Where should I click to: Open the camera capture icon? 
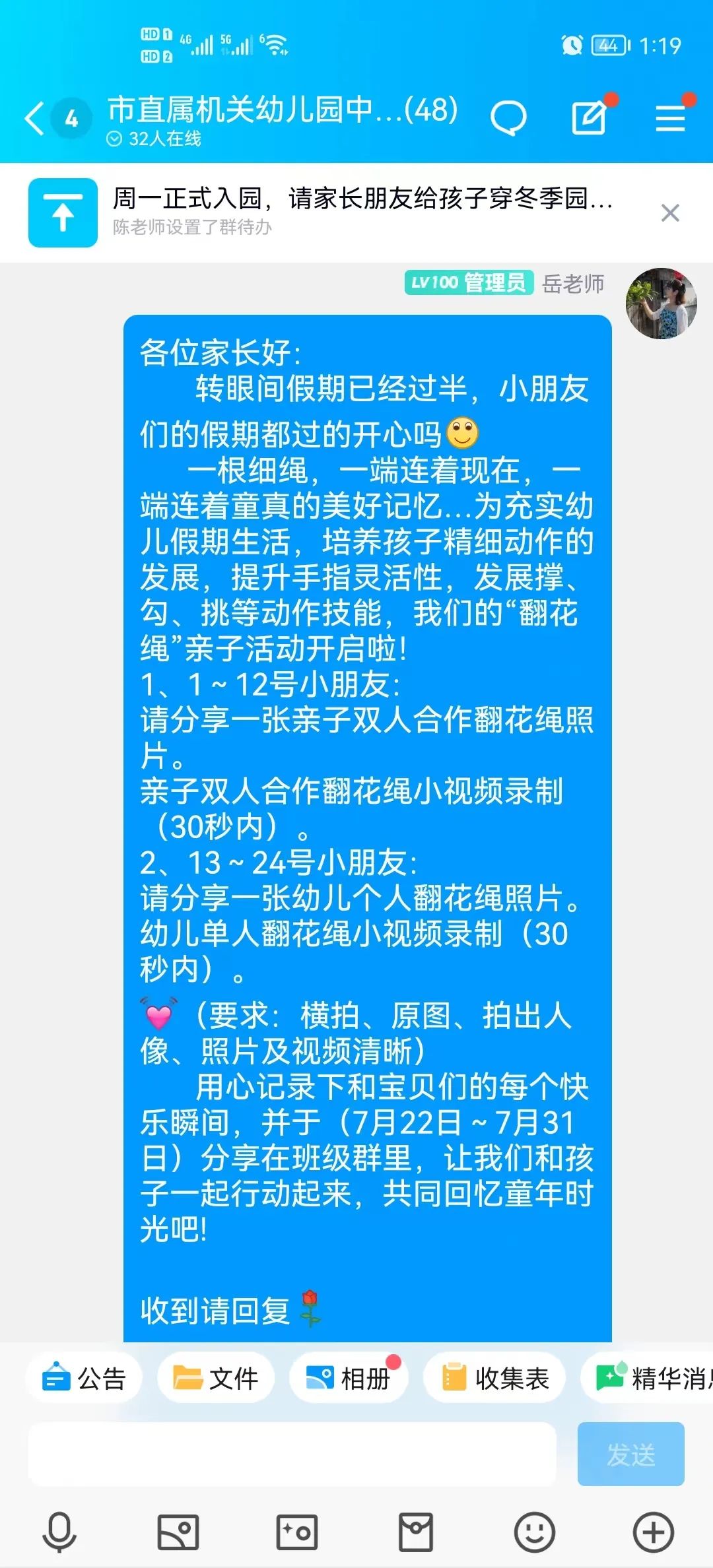297,1532
